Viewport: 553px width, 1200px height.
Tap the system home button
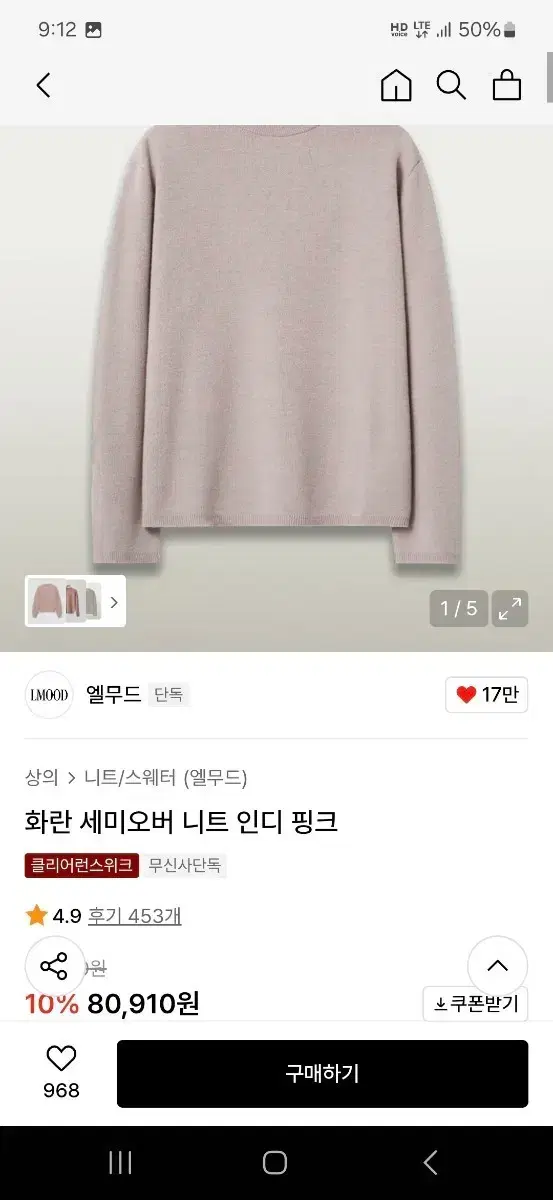(x=275, y=1162)
